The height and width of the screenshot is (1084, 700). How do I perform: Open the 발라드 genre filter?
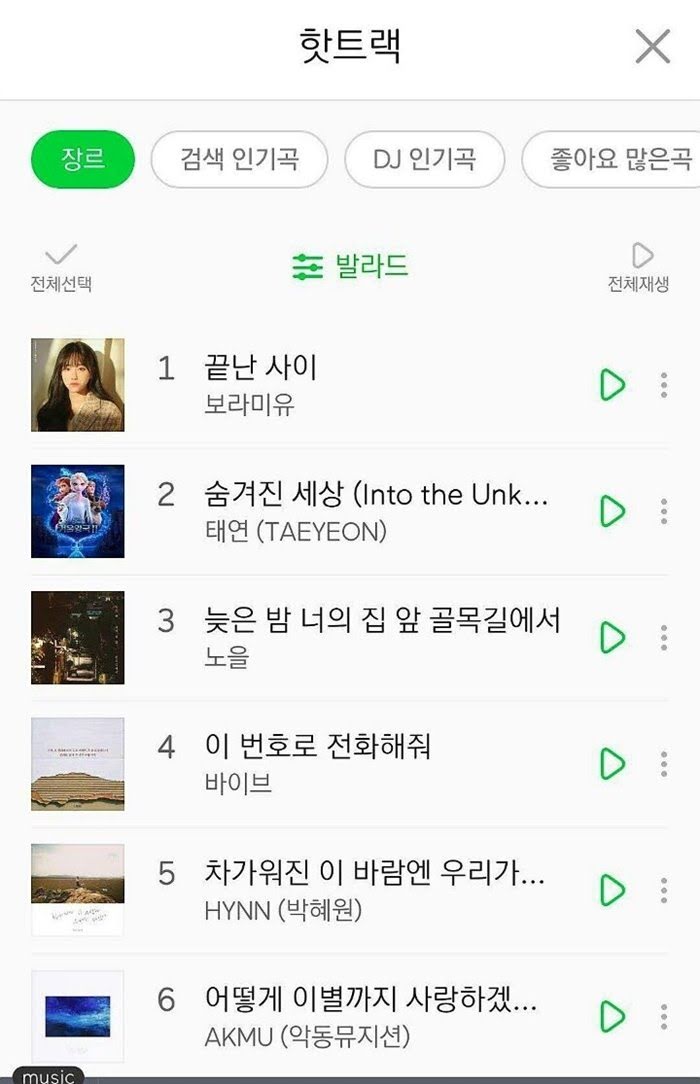(350, 267)
